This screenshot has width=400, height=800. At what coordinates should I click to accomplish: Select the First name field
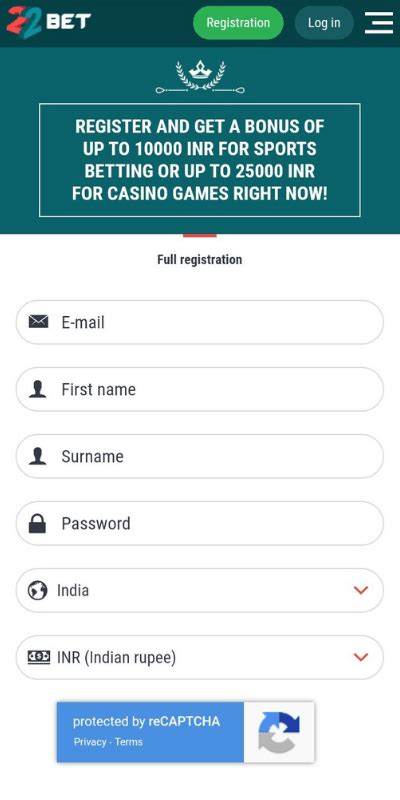pyautogui.click(x=199, y=389)
